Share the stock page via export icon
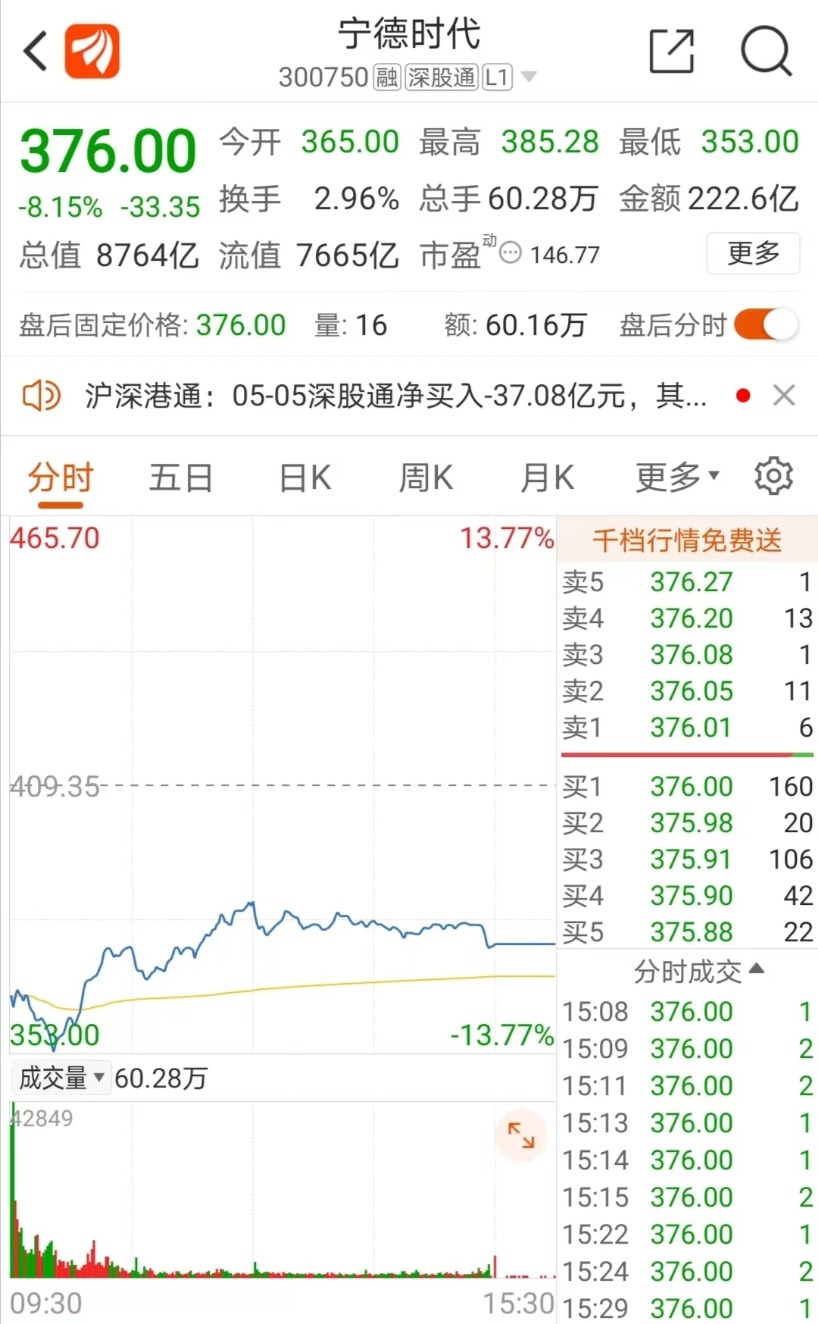 671,51
